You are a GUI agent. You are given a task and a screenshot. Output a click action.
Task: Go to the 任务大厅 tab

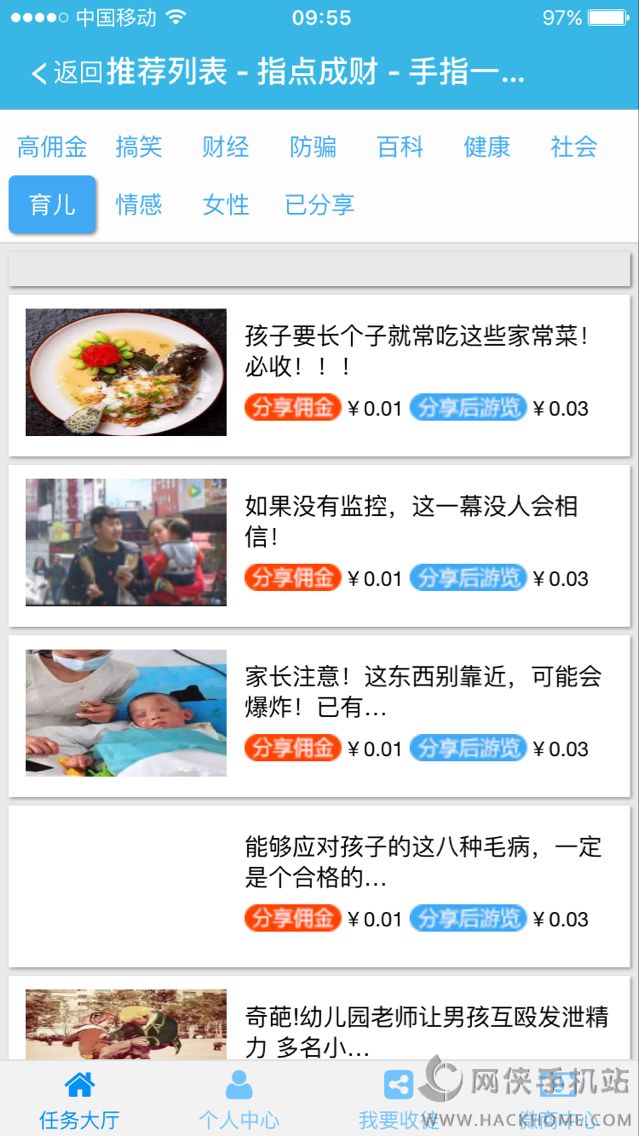79,1099
